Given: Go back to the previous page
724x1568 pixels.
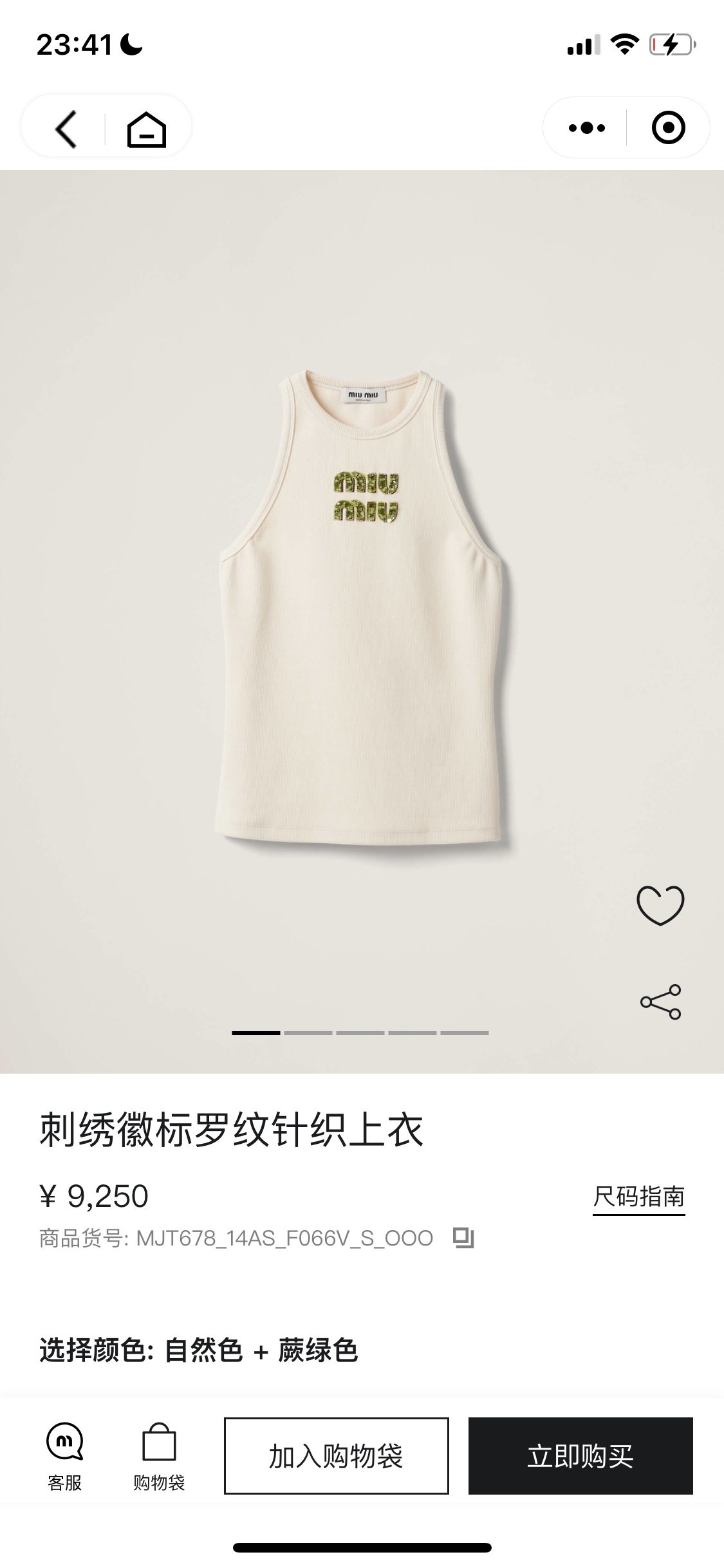Looking at the screenshot, I should (x=66, y=129).
